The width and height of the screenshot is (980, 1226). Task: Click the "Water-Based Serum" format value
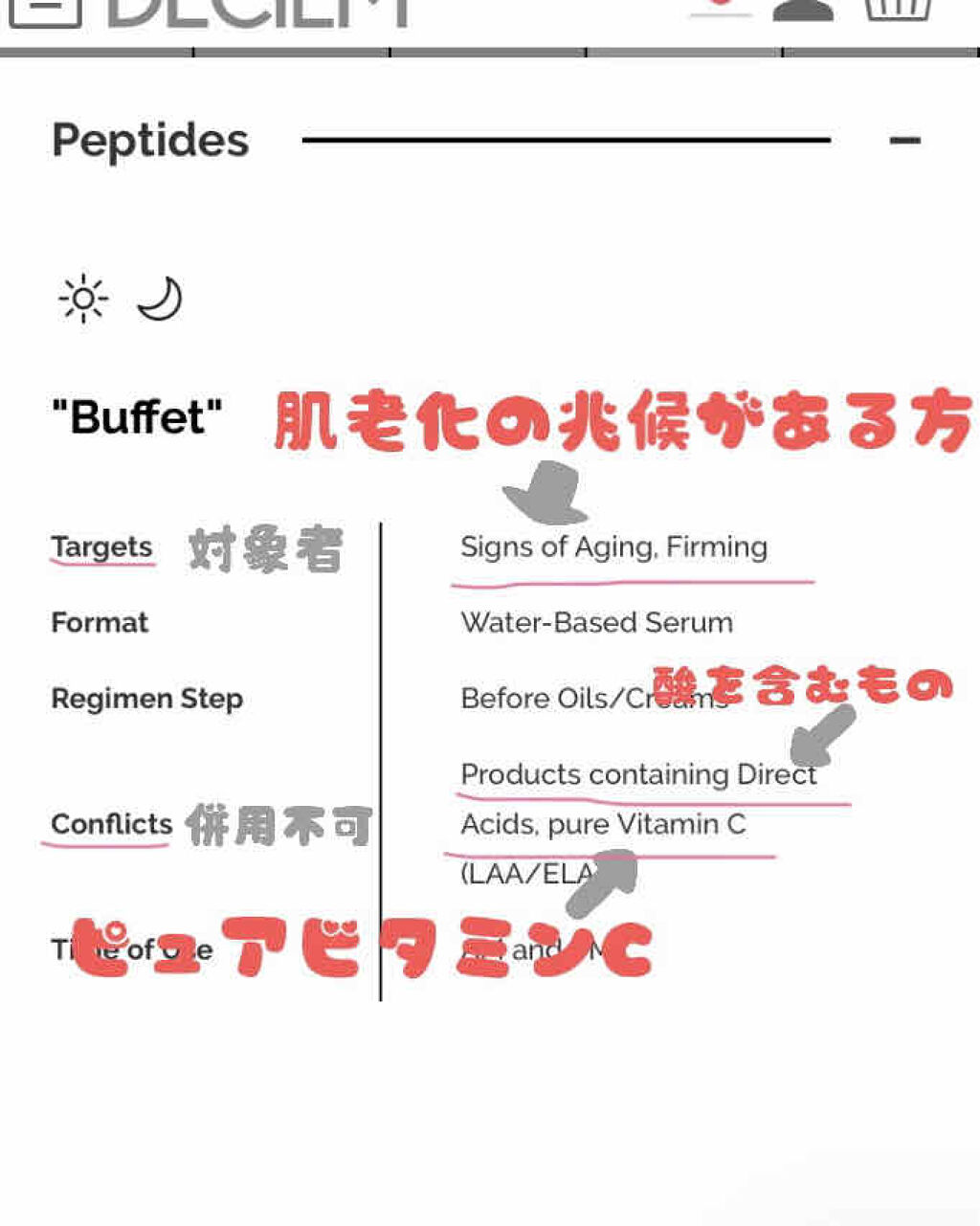click(596, 622)
